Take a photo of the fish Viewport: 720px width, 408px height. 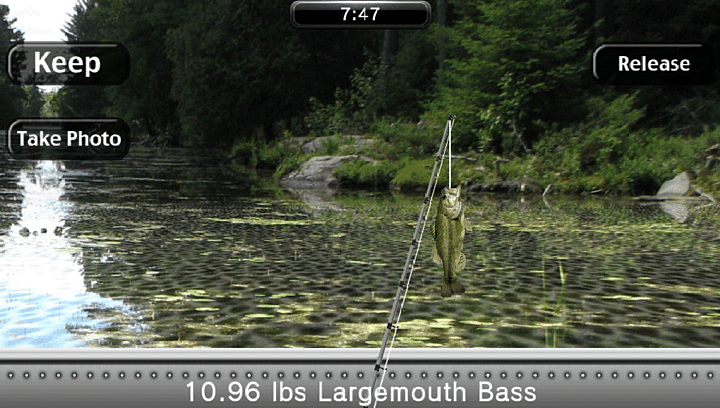tap(68, 138)
